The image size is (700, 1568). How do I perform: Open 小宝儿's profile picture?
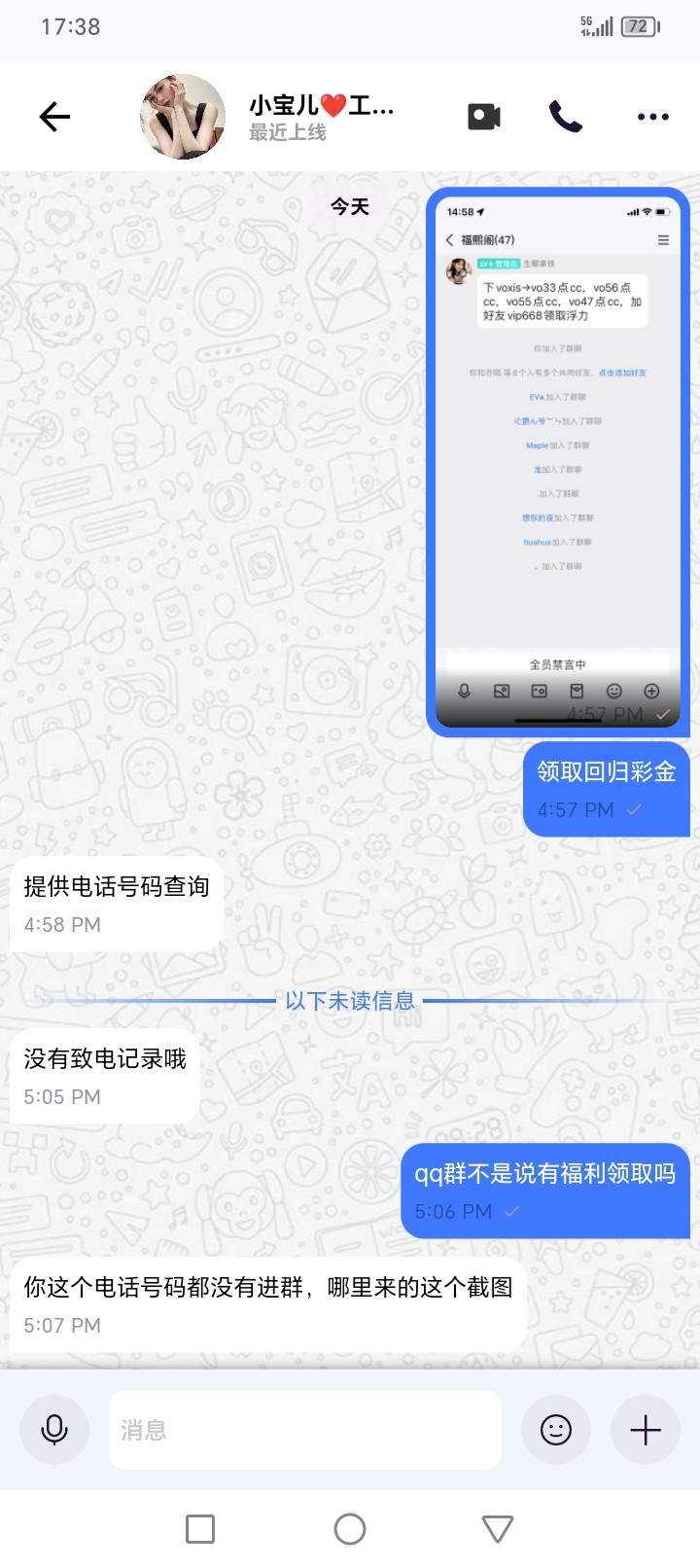pyautogui.click(x=183, y=117)
